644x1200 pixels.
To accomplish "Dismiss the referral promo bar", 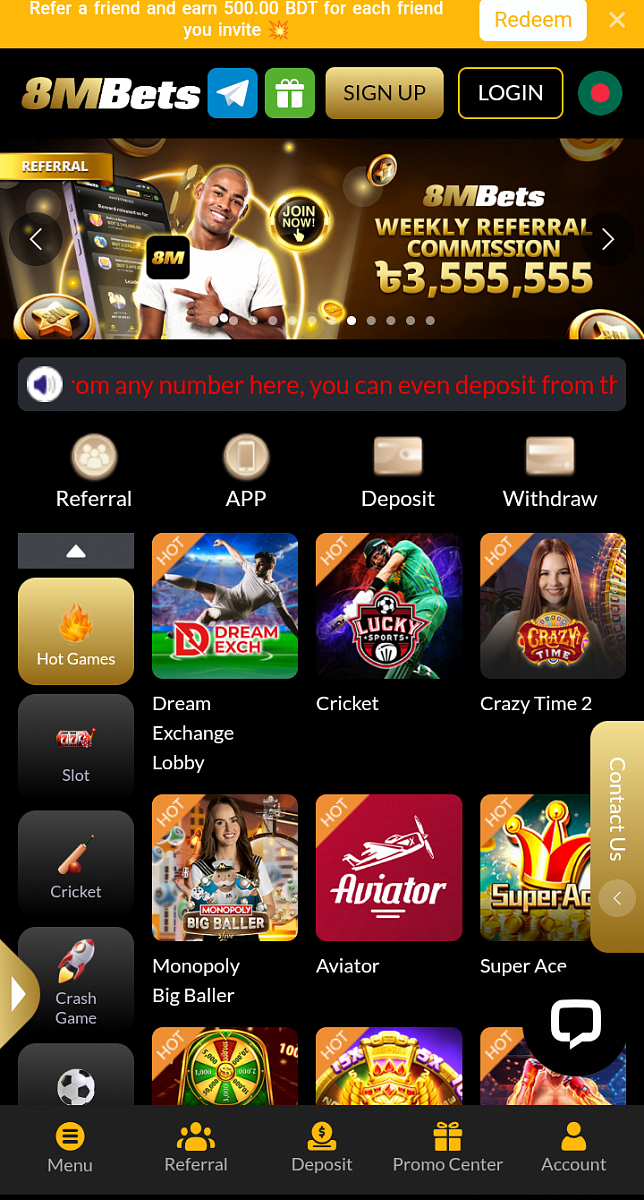I will [x=617, y=20].
